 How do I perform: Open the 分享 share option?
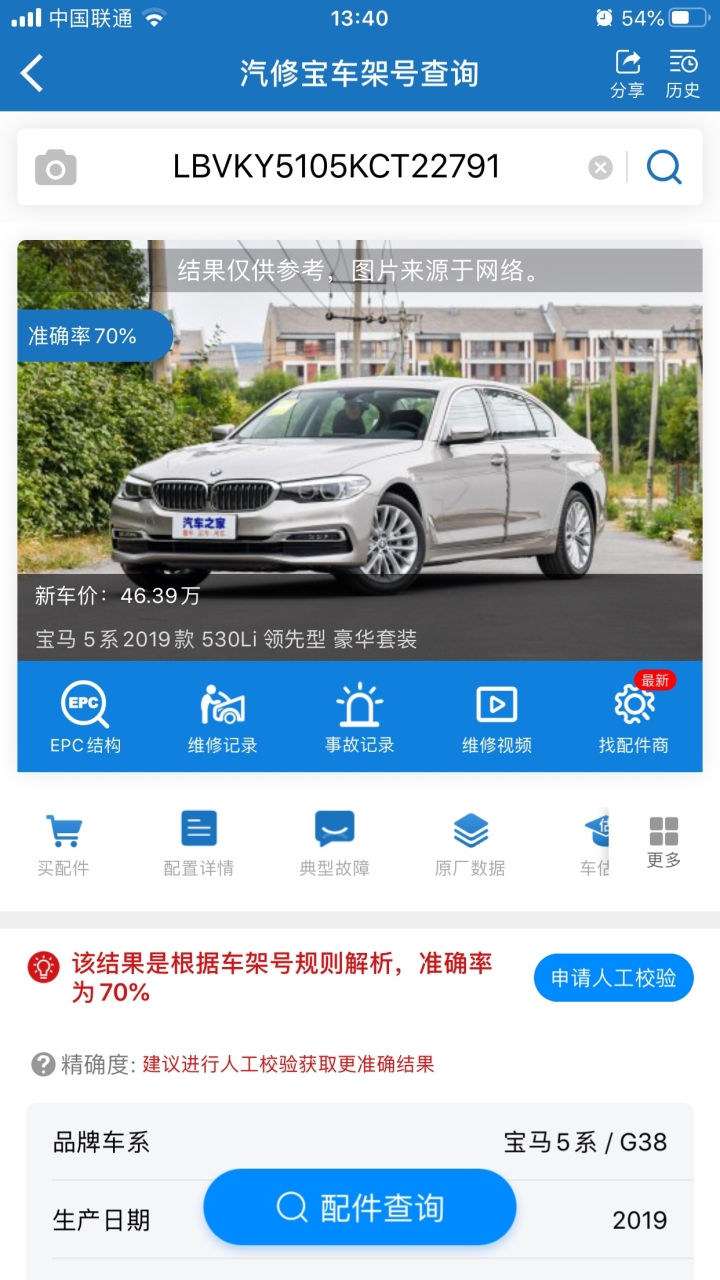click(x=627, y=74)
